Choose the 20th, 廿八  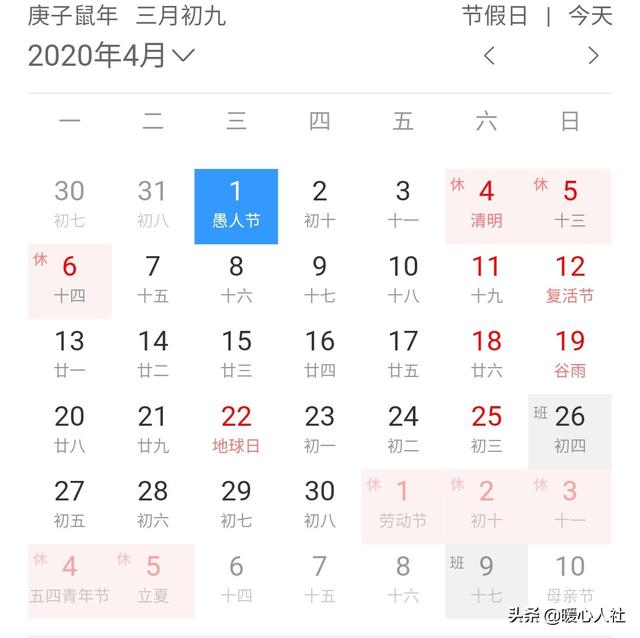pyautogui.click(x=69, y=431)
